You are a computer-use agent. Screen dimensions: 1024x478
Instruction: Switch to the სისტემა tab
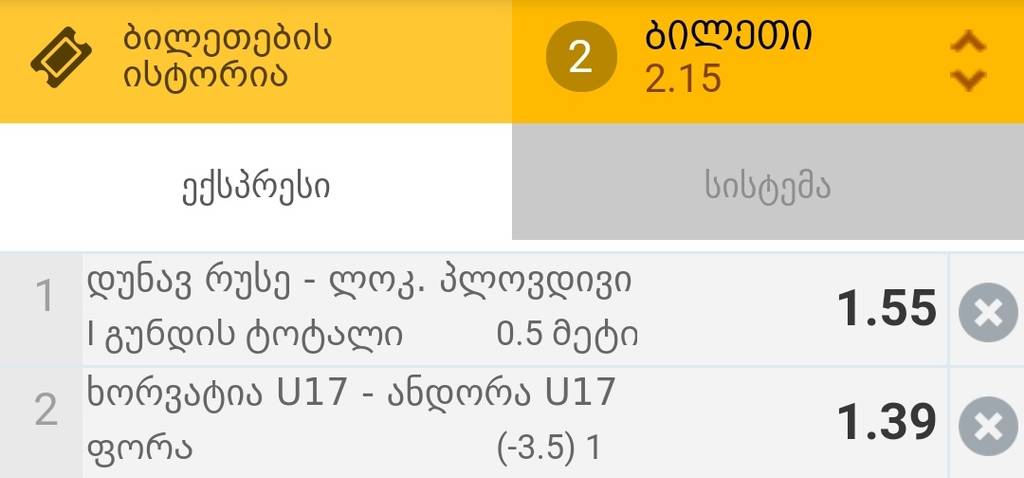[767, 186]
